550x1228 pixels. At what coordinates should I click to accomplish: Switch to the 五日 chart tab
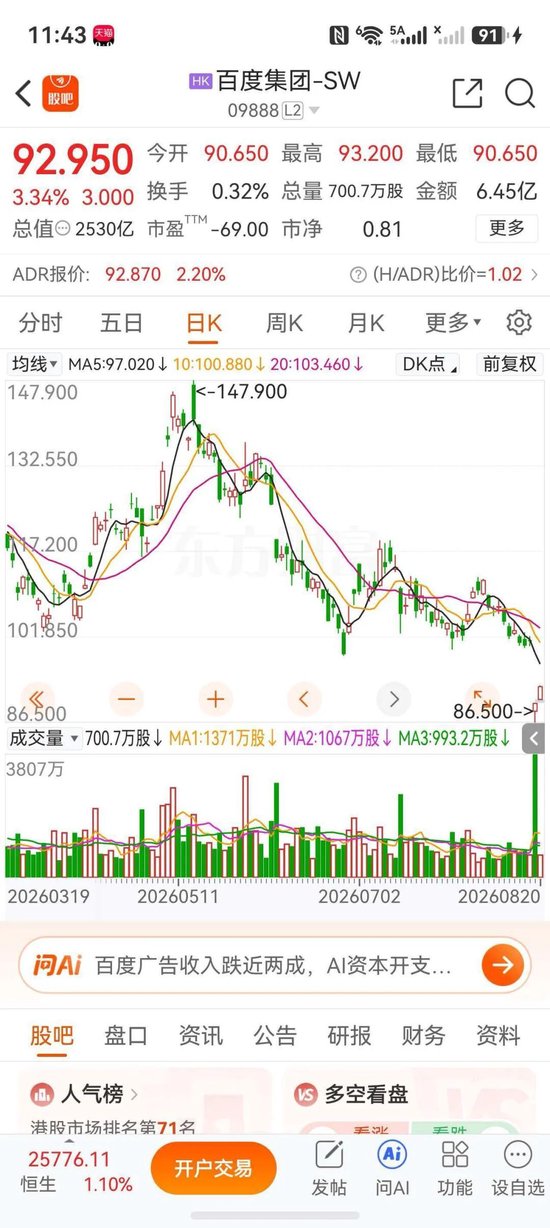pos(122,323)
